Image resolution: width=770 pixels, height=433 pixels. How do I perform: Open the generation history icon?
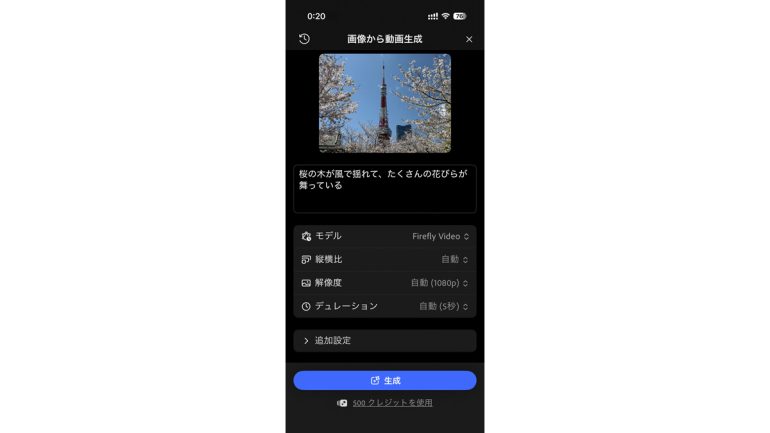click(x=304, y=39)
